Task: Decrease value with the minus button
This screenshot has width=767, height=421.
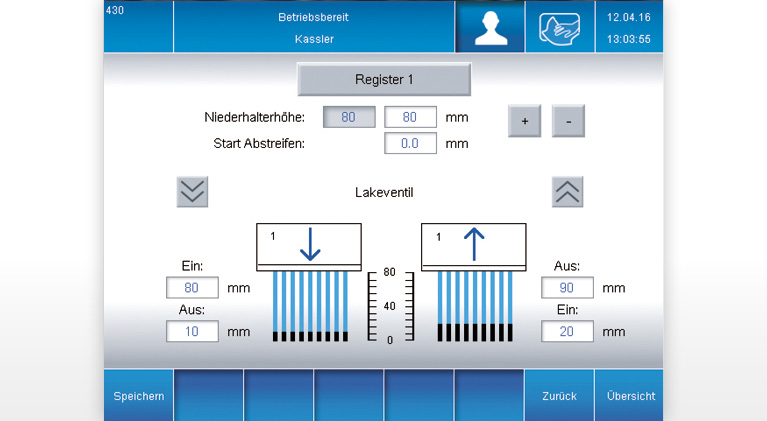Action: click(568, 120)
